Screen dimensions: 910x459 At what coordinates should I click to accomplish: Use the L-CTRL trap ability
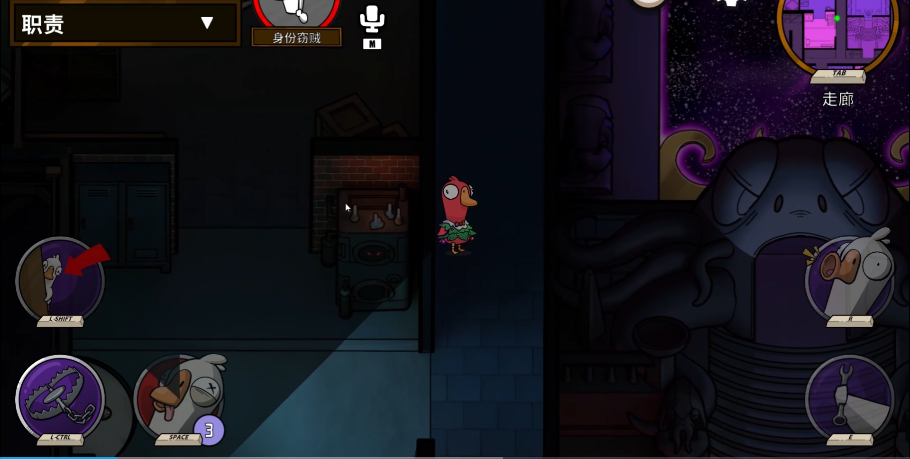(60, 398)
